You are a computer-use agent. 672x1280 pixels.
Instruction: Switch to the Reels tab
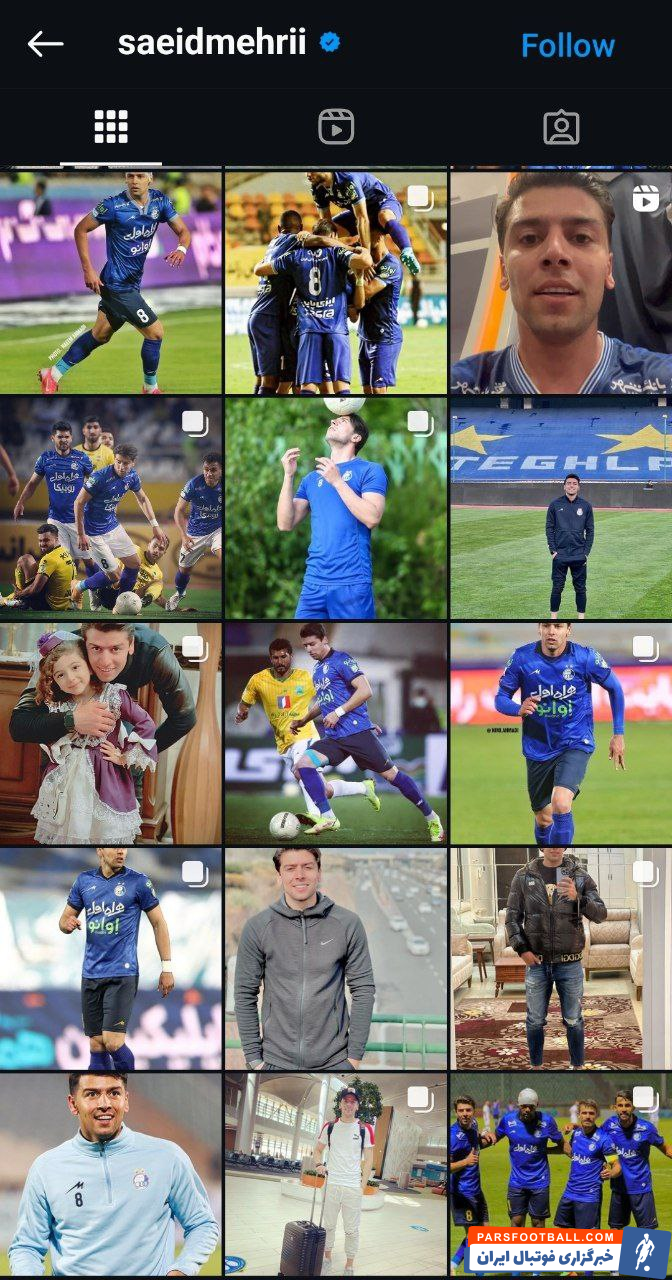336,127
